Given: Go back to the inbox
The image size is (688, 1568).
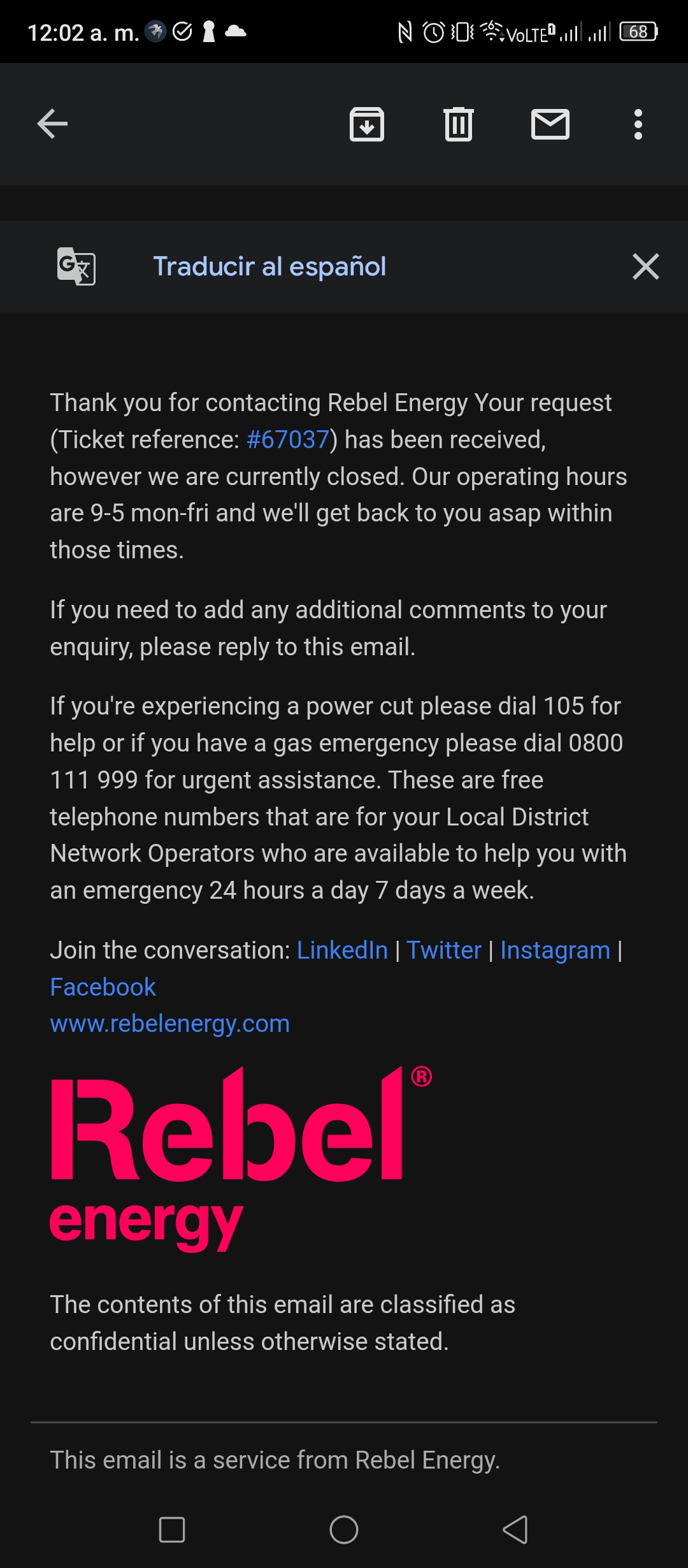Looking at the screenshot, I should click(52, 124).
